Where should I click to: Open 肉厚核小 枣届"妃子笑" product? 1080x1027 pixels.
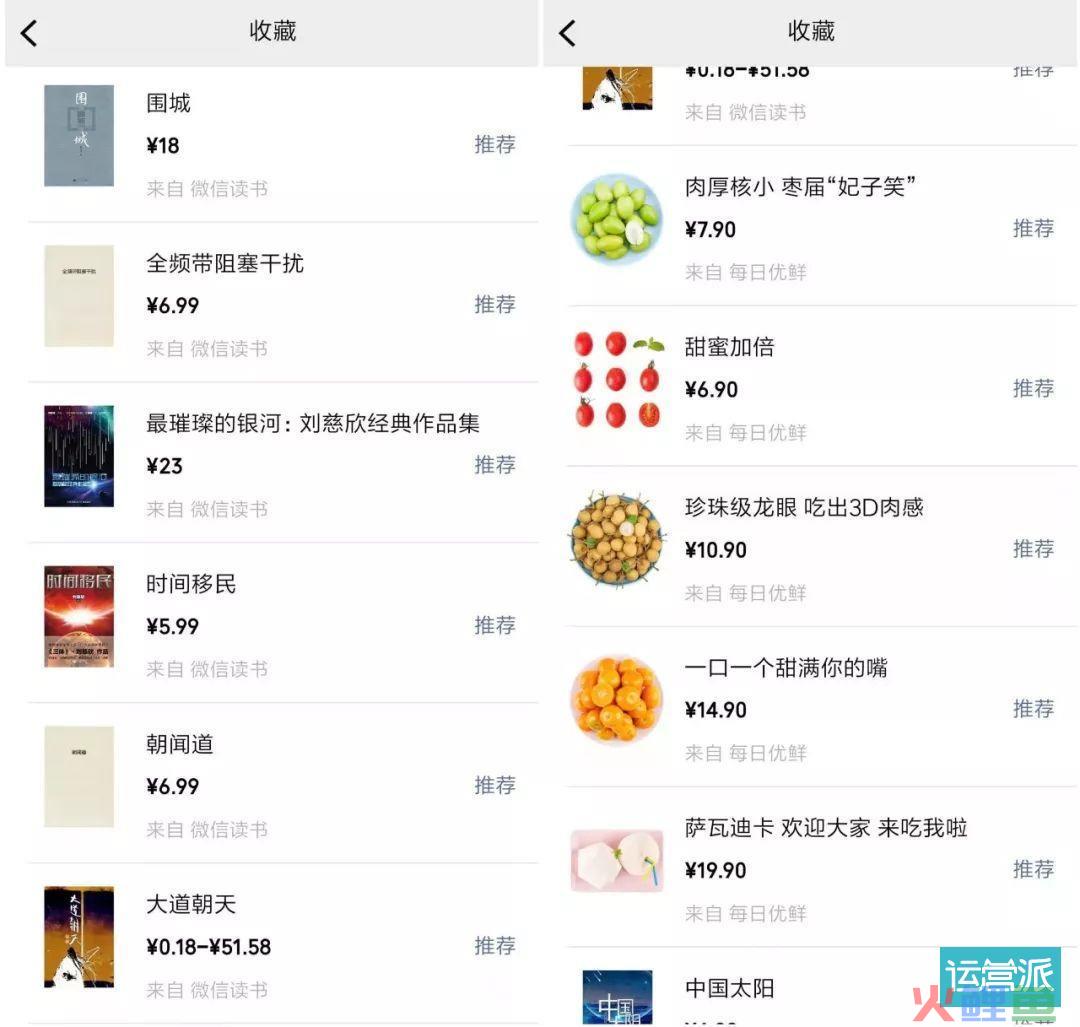pyautogui.click(x=800, y=187)
